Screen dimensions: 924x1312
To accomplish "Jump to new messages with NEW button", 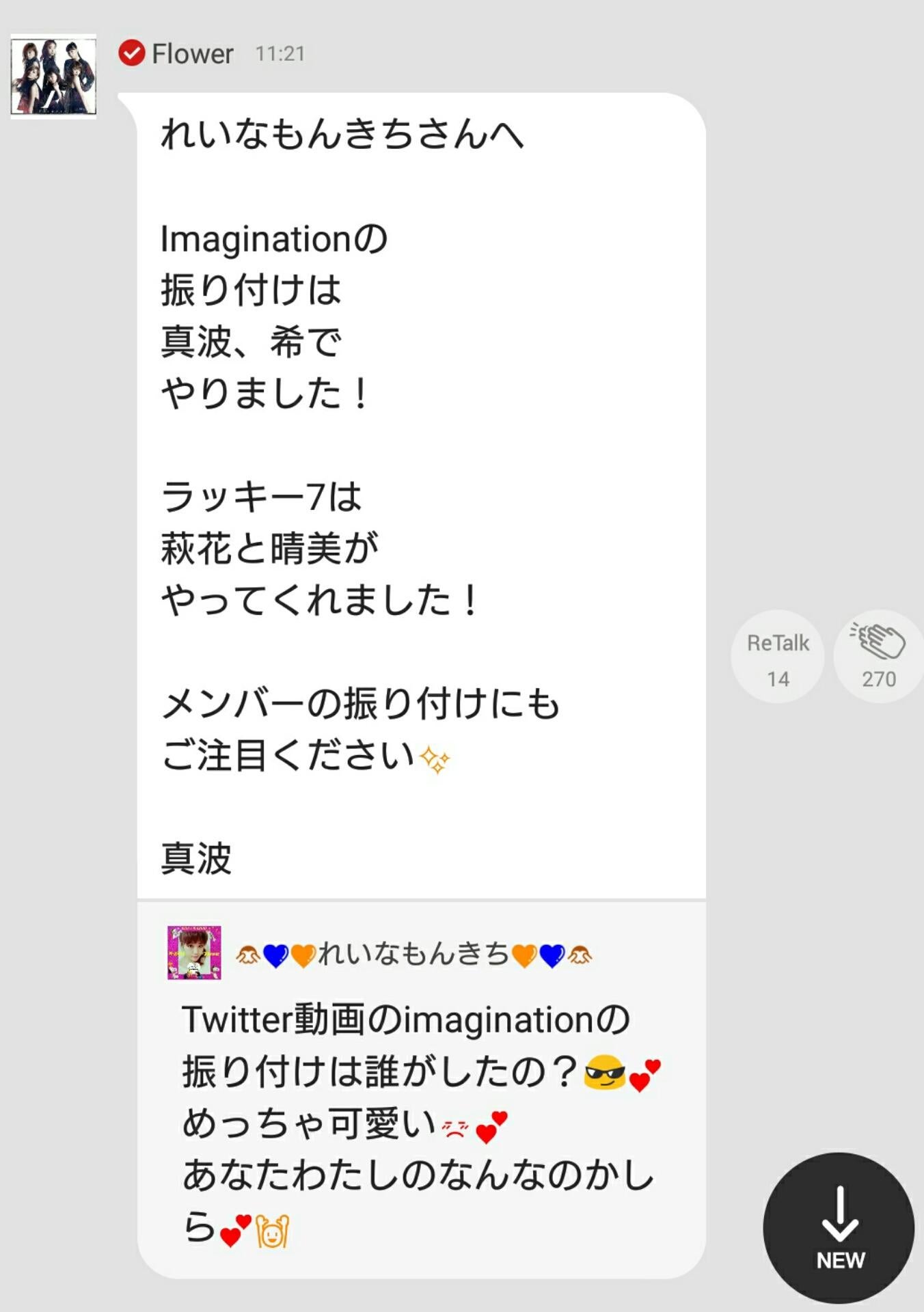I will [839, 1228].
